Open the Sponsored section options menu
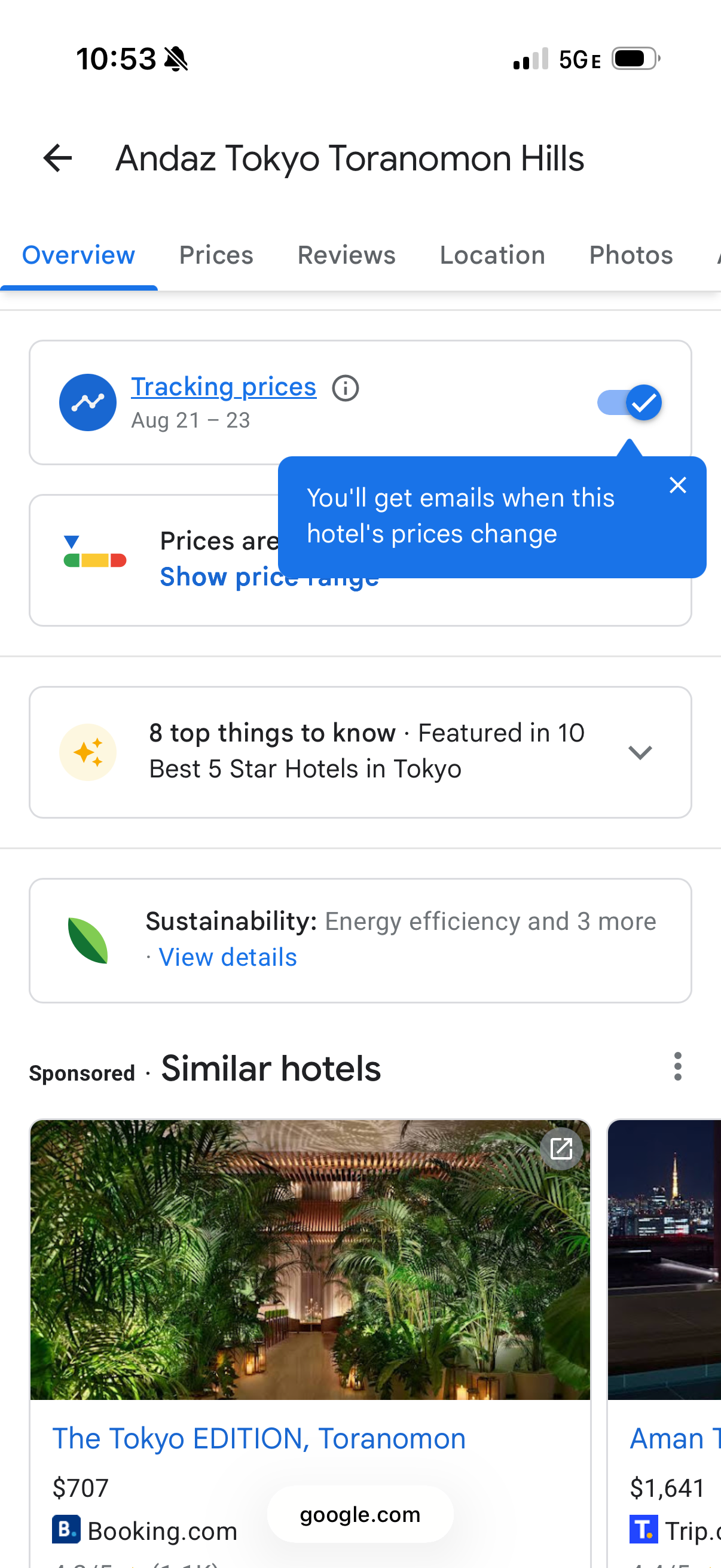 [x=677, y=1066]
